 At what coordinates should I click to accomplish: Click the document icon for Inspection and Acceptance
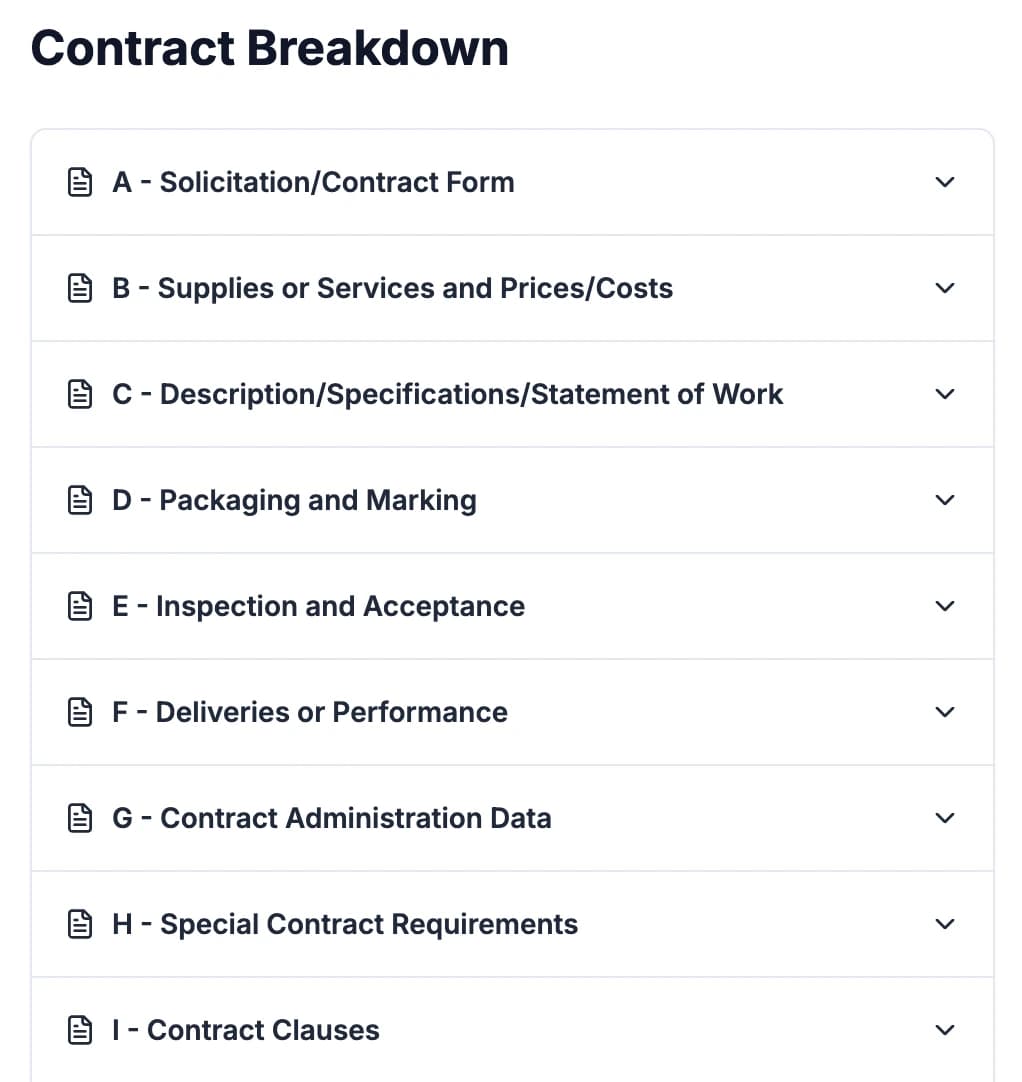click(80, 606)
